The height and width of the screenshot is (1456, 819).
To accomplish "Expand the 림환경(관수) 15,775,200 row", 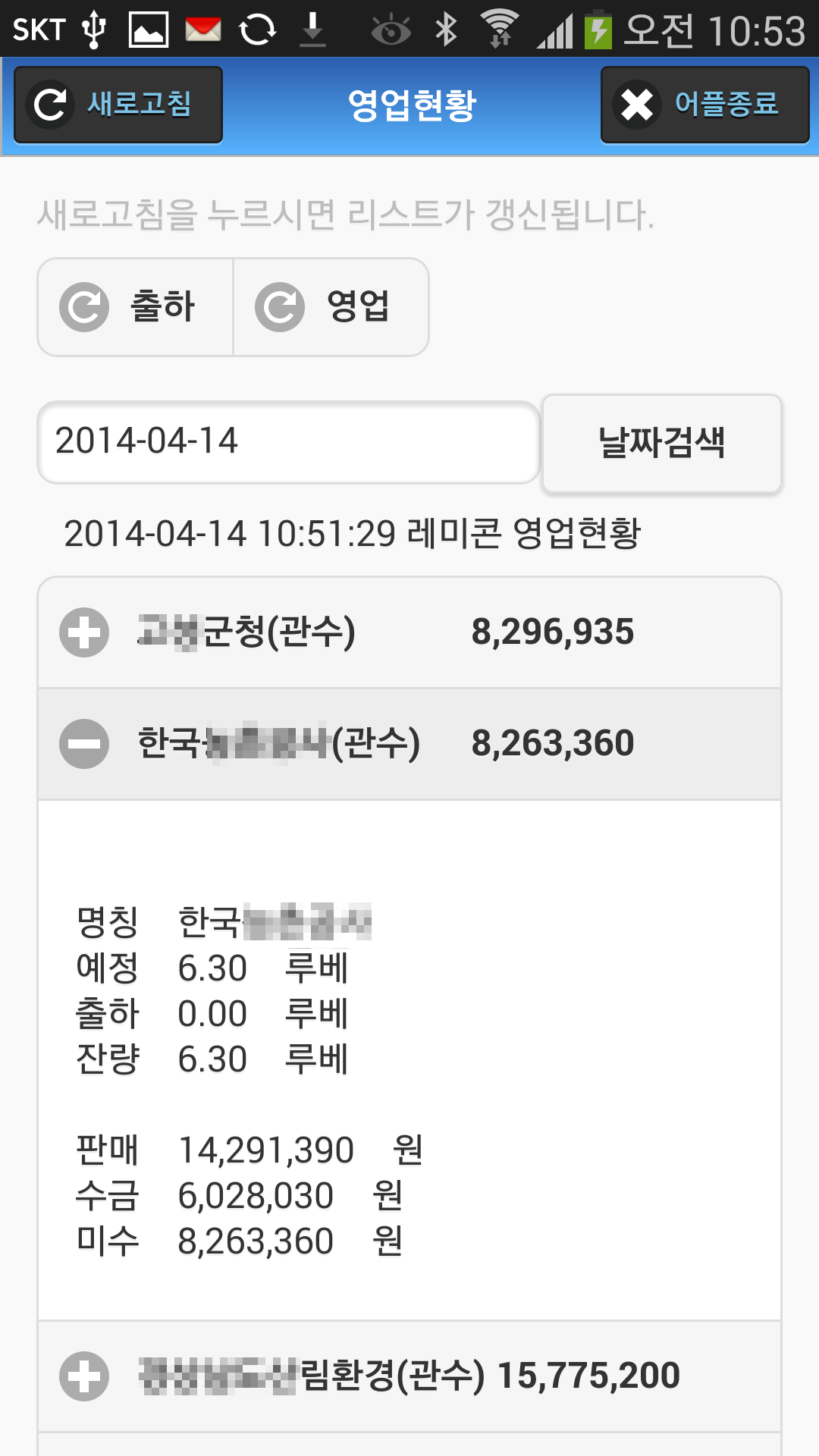I will click(x=409, y=1376).
